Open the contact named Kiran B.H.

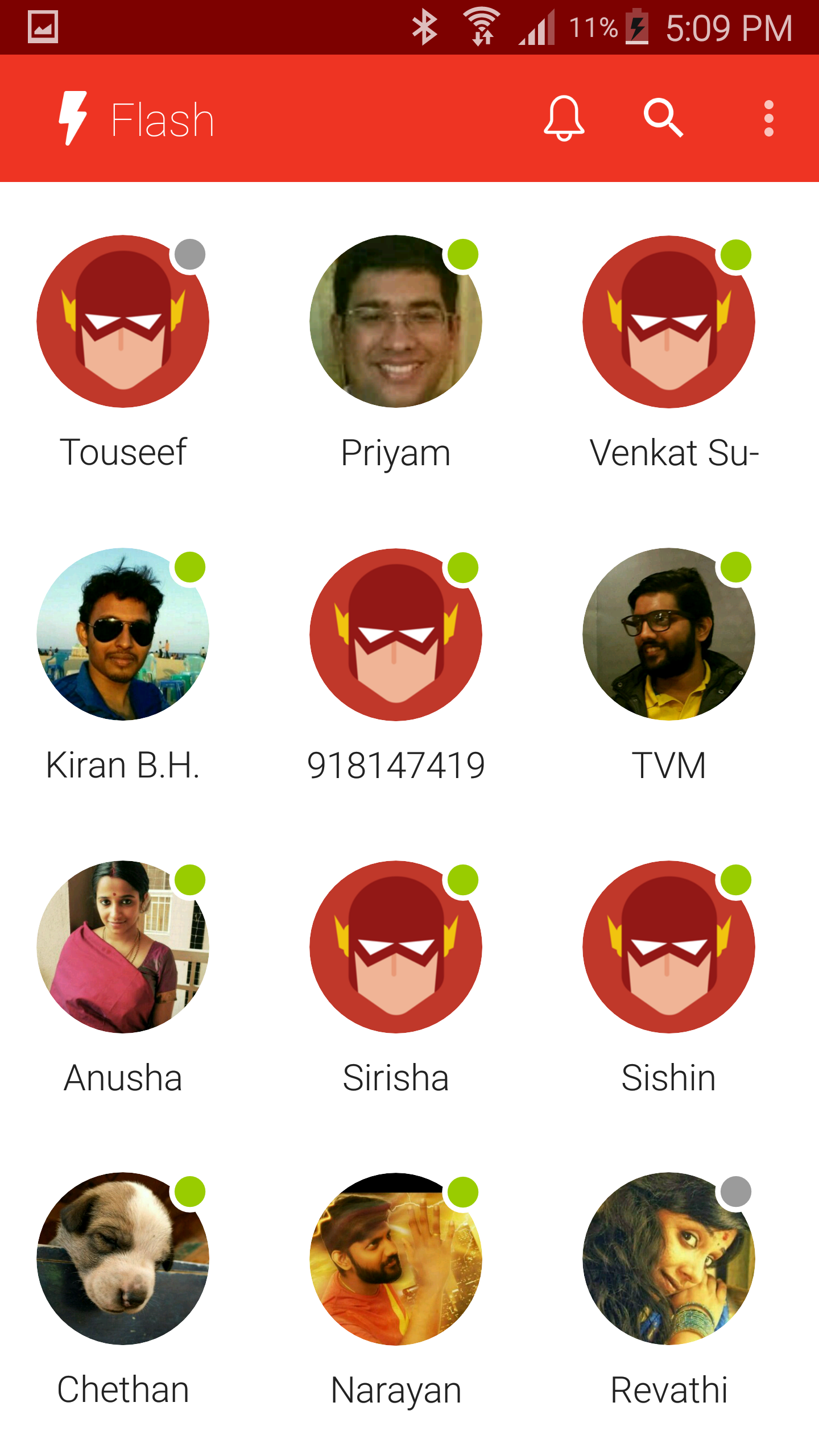(x=123, y=633)
